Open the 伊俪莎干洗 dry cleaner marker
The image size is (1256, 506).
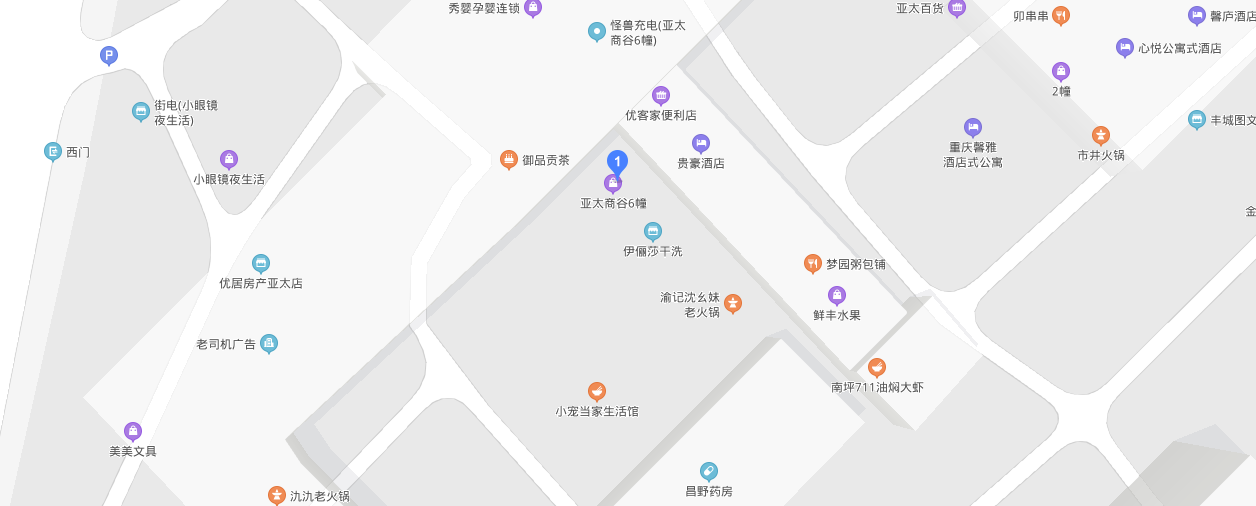click(x=653, y=231)
